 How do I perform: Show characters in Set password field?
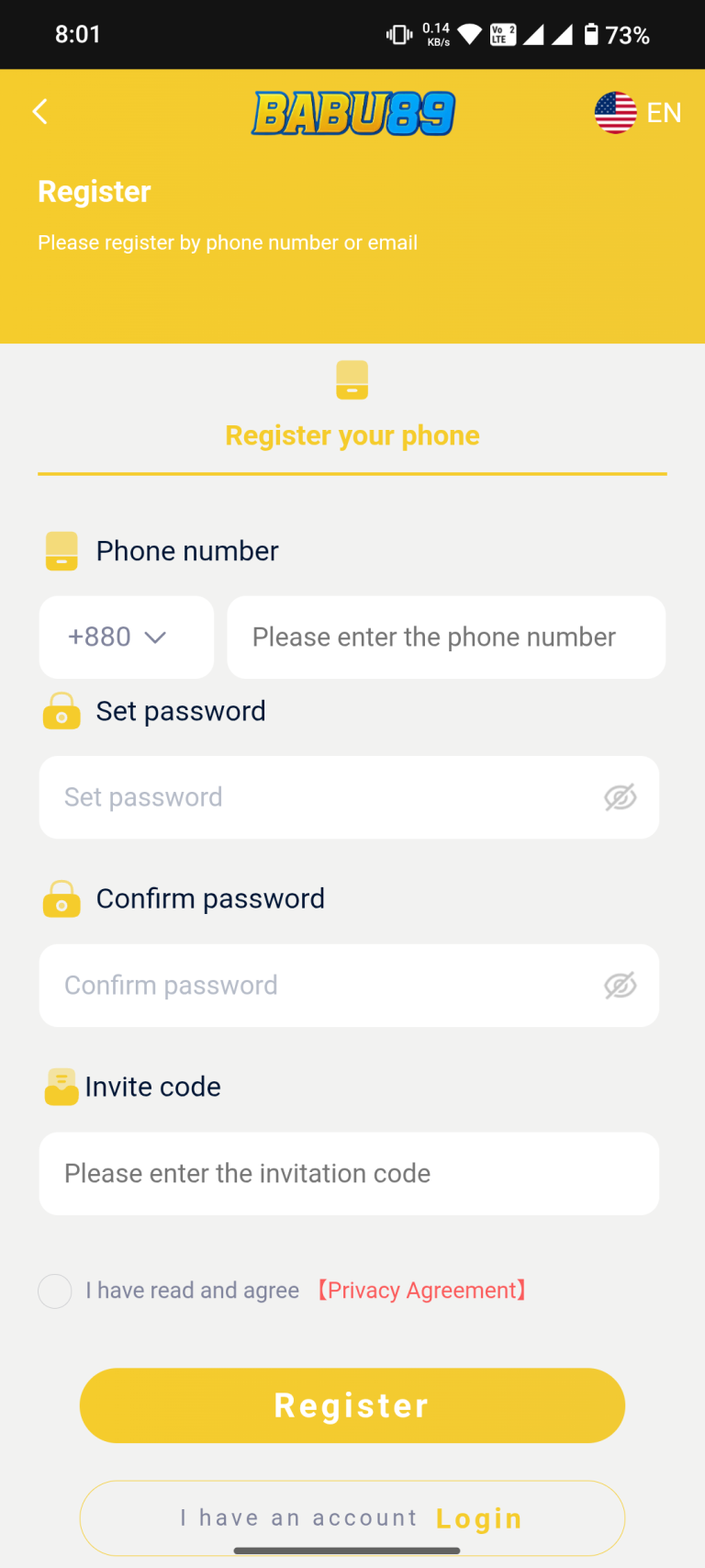click(621, 797)
